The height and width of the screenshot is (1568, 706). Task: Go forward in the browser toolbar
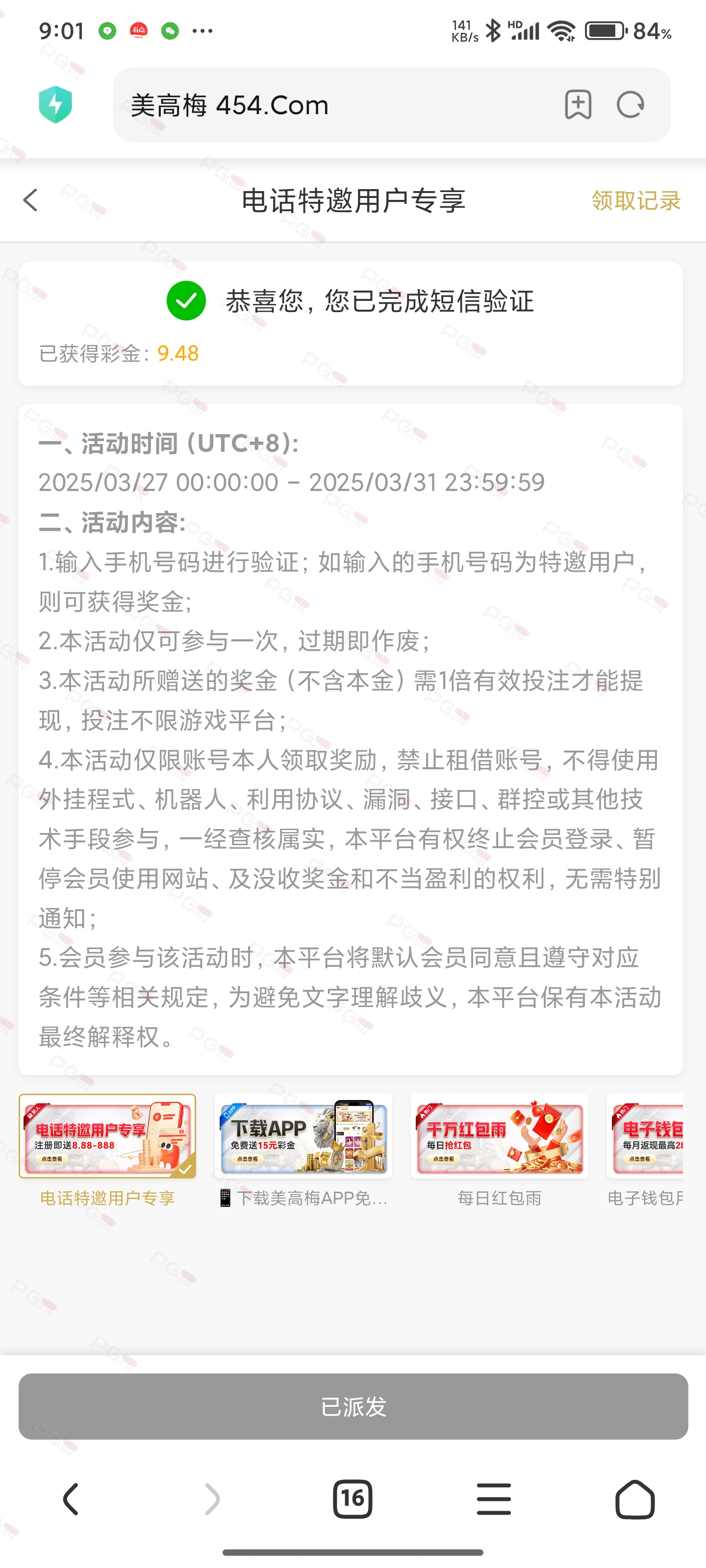212,1498
